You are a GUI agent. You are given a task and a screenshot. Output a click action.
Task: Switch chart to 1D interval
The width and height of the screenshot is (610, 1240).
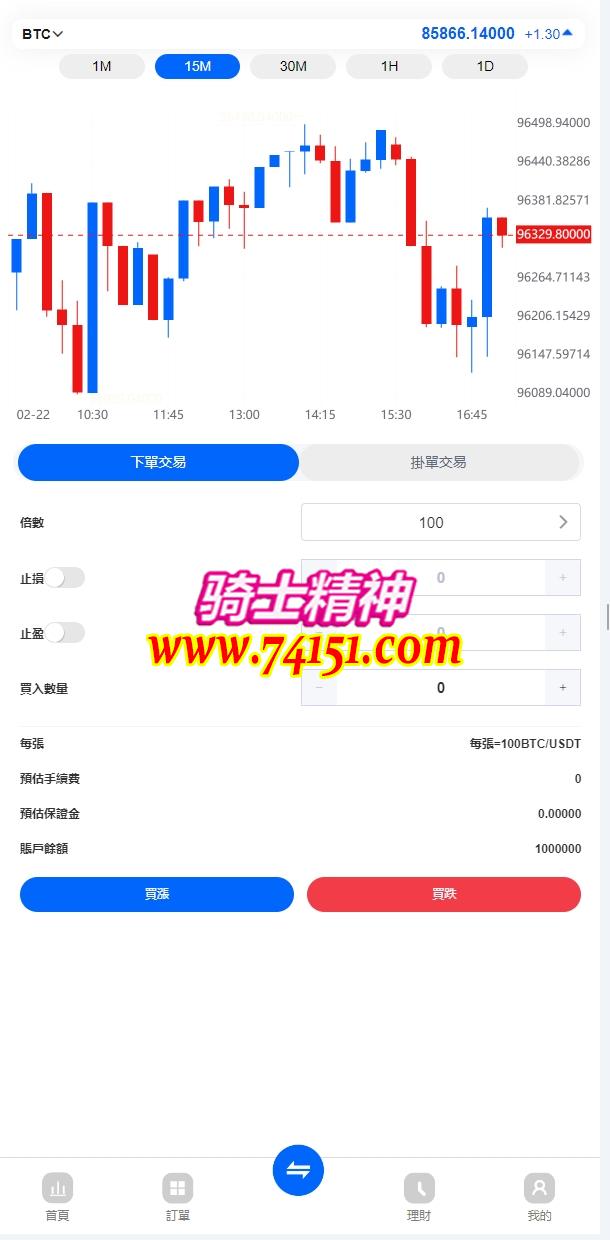[484, 66]
